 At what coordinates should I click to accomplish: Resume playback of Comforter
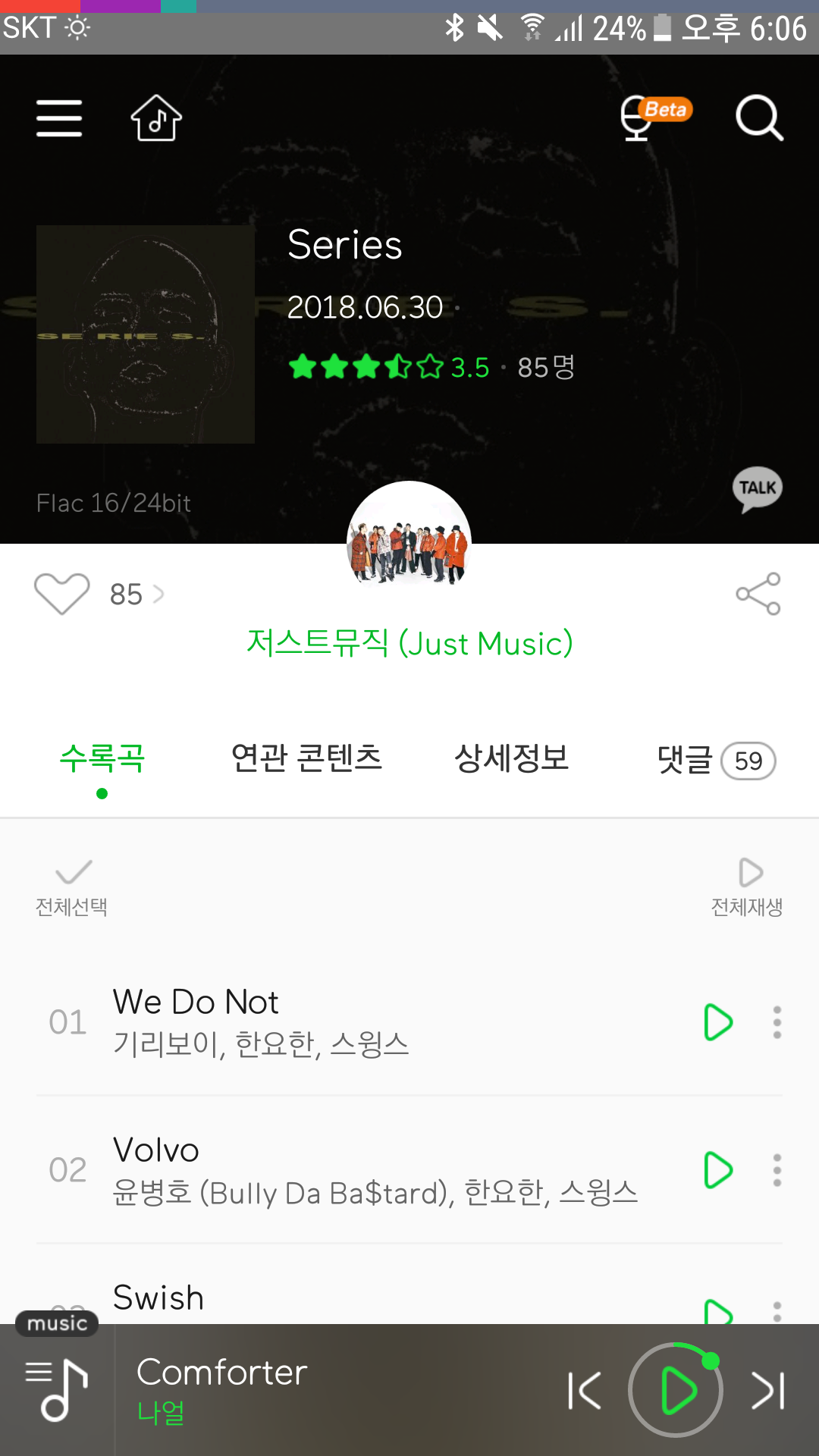[676, 1391]
